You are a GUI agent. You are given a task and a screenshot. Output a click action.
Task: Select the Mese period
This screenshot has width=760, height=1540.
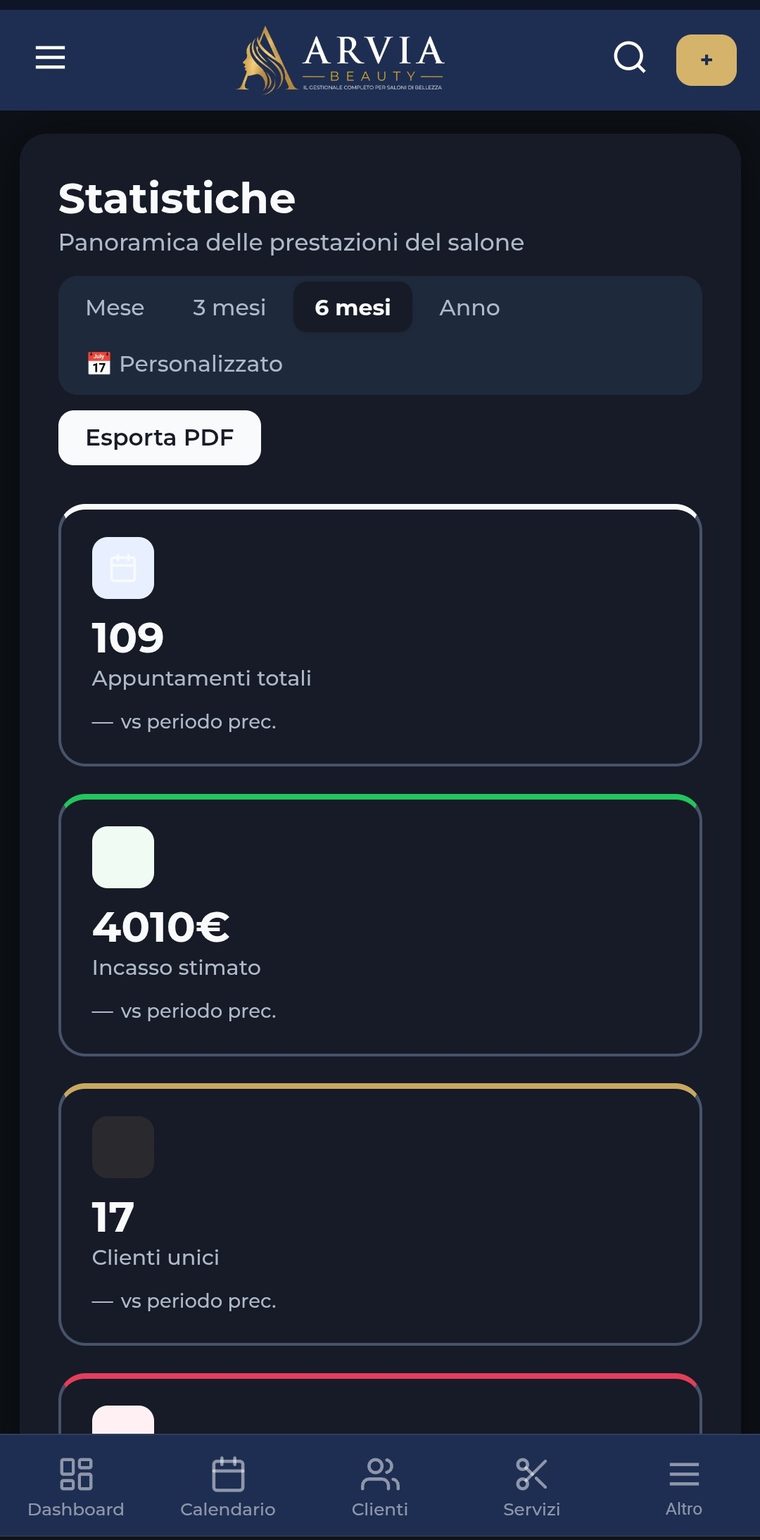pos(115,307)
